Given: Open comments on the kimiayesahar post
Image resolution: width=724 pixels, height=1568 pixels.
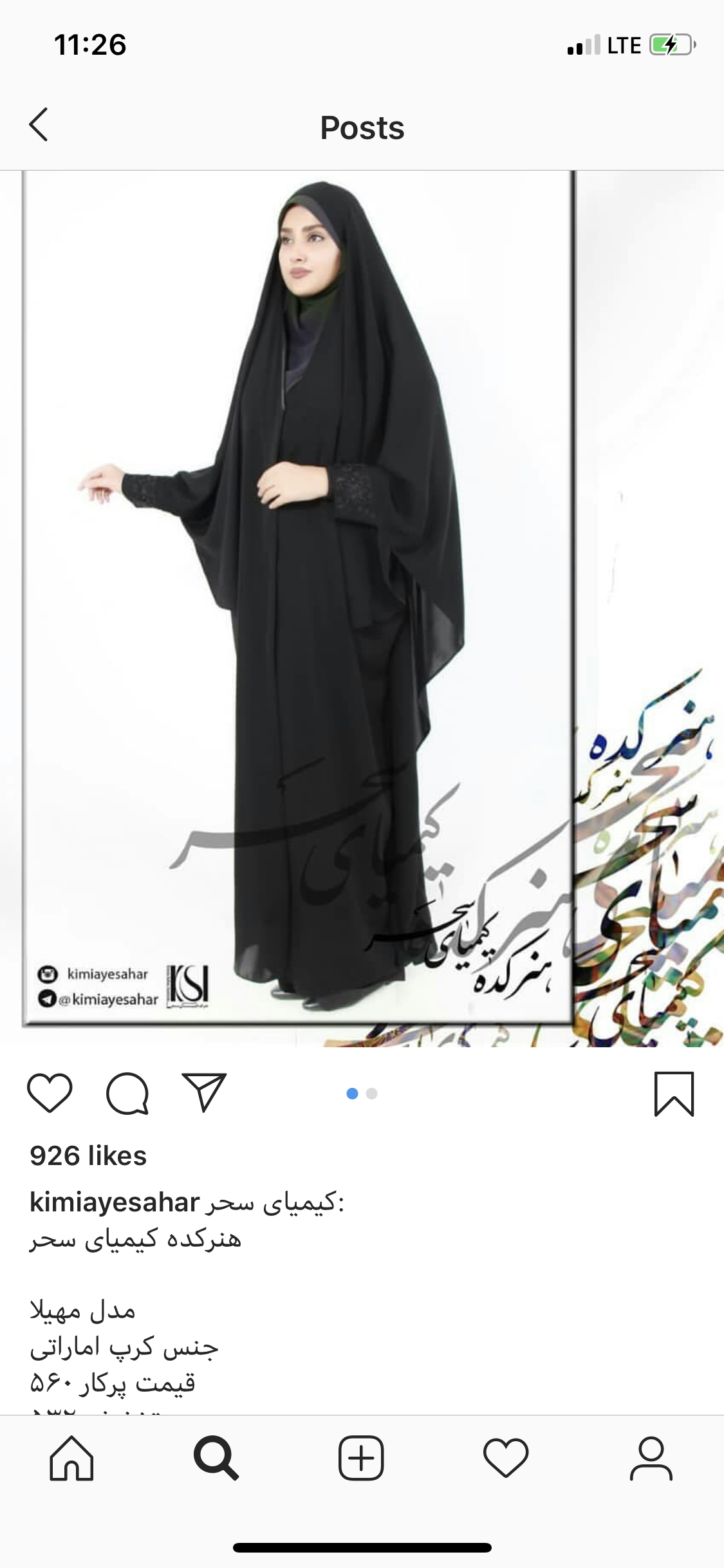Looking at the screenshot, I should point(127,1093).
